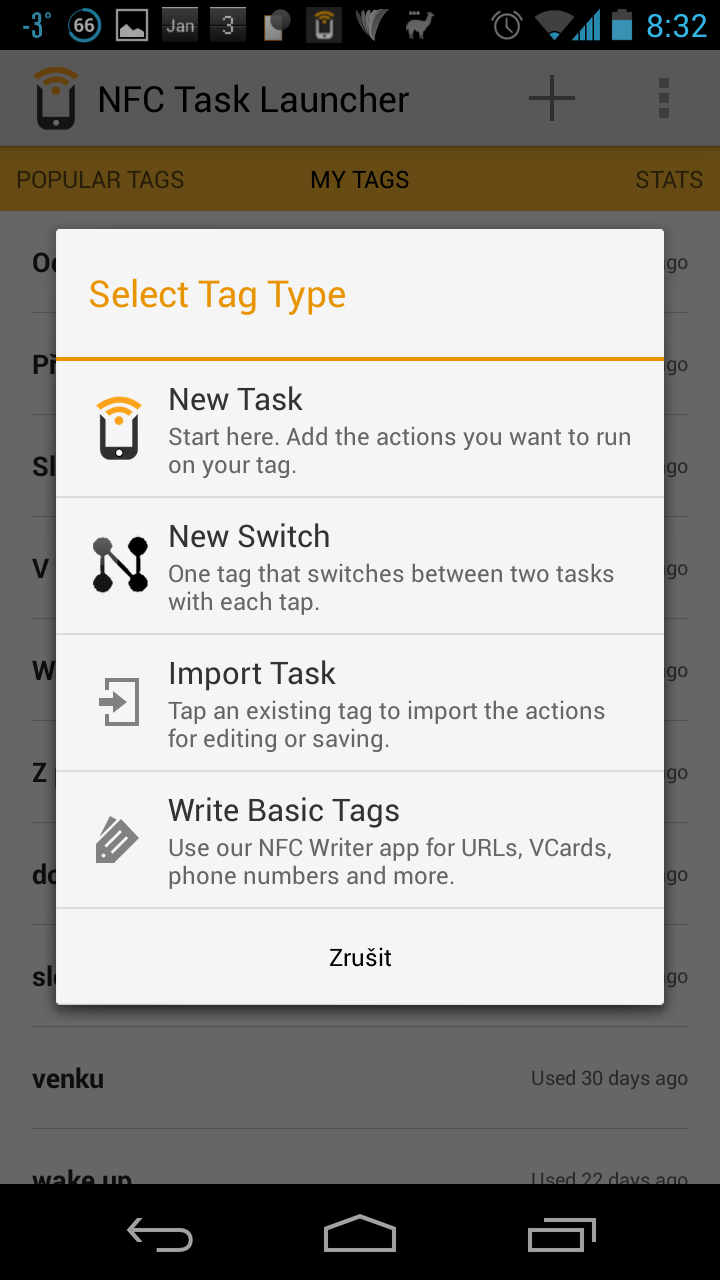Dismiss the dialog with Zrušit
Image resolution: width=720 pixels, height=1280 pixels.
(360, 957)
